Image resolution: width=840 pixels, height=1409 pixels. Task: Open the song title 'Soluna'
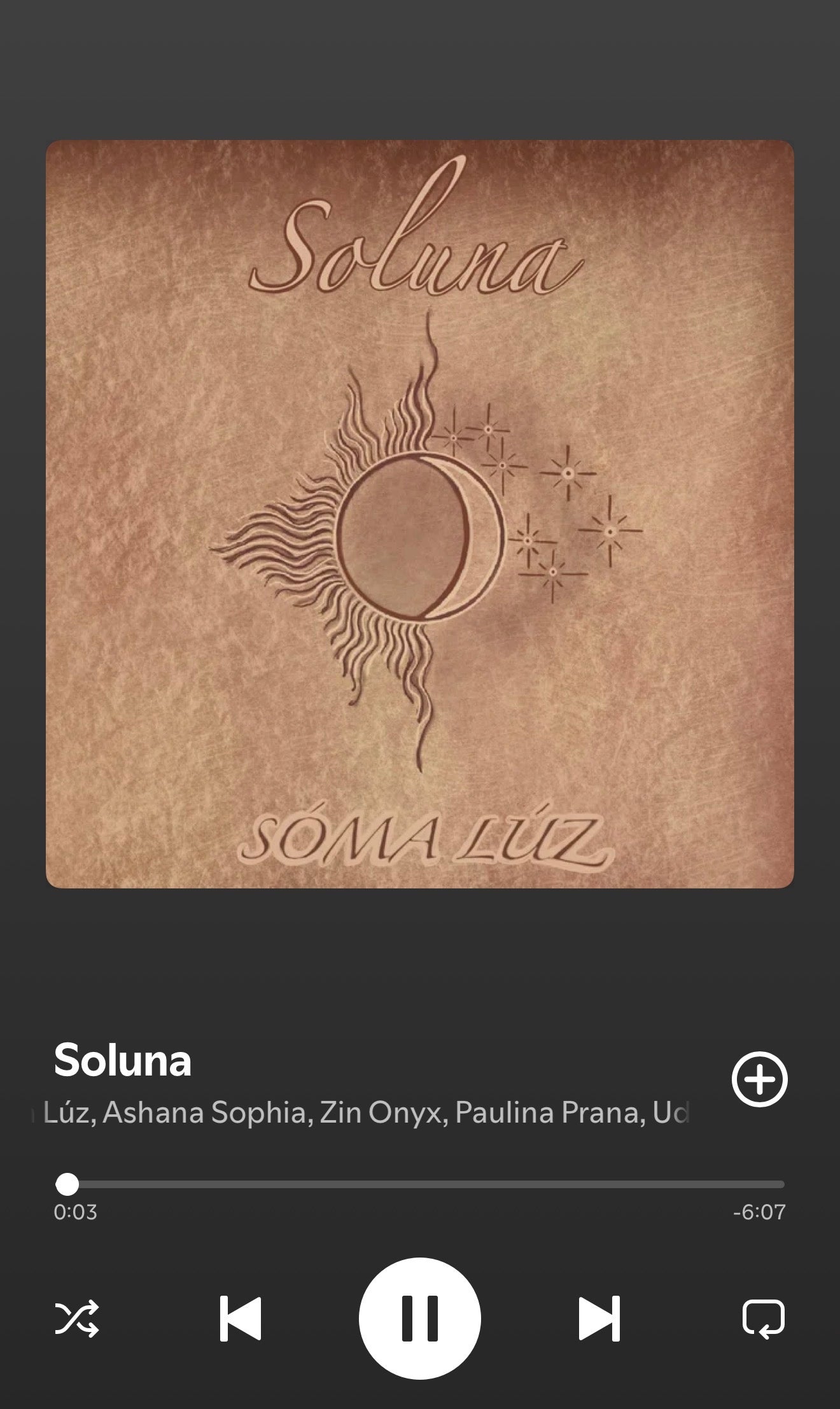[124, 1058]
